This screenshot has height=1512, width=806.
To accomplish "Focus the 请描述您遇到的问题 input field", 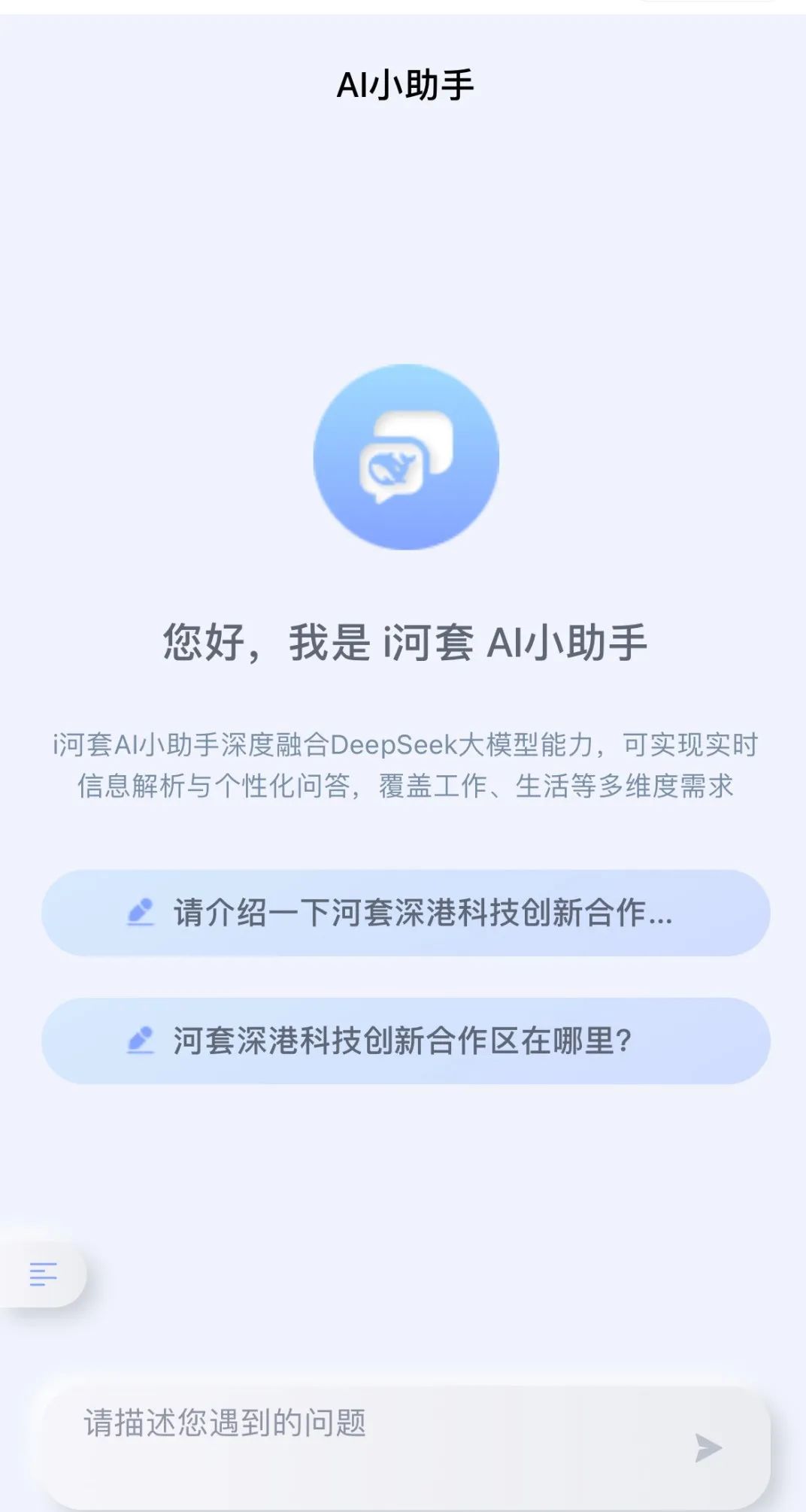I will point(361,1424).
